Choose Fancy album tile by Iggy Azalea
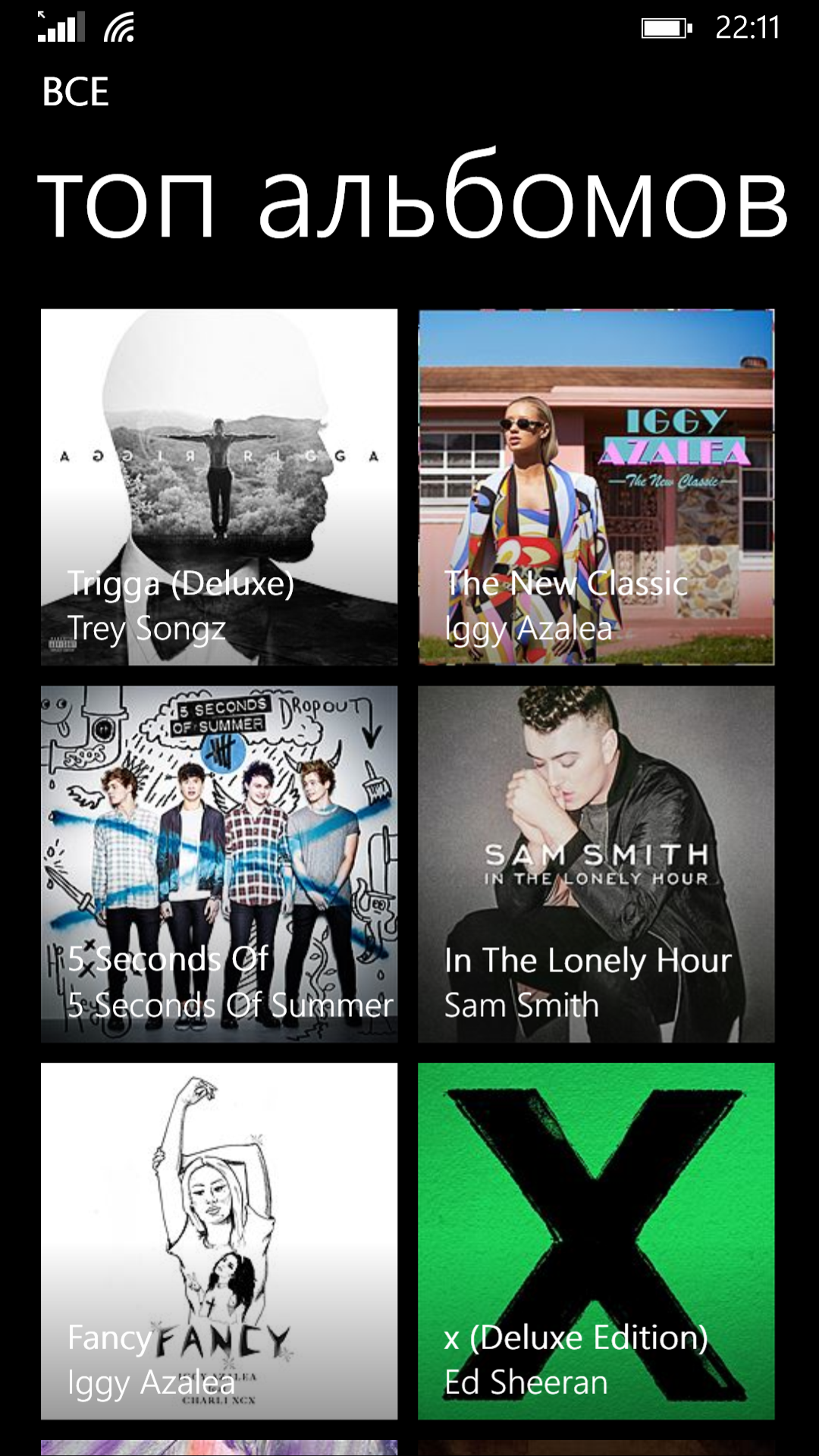Viewport: 819px width, 1456px height. click(x=219, y=1241)
